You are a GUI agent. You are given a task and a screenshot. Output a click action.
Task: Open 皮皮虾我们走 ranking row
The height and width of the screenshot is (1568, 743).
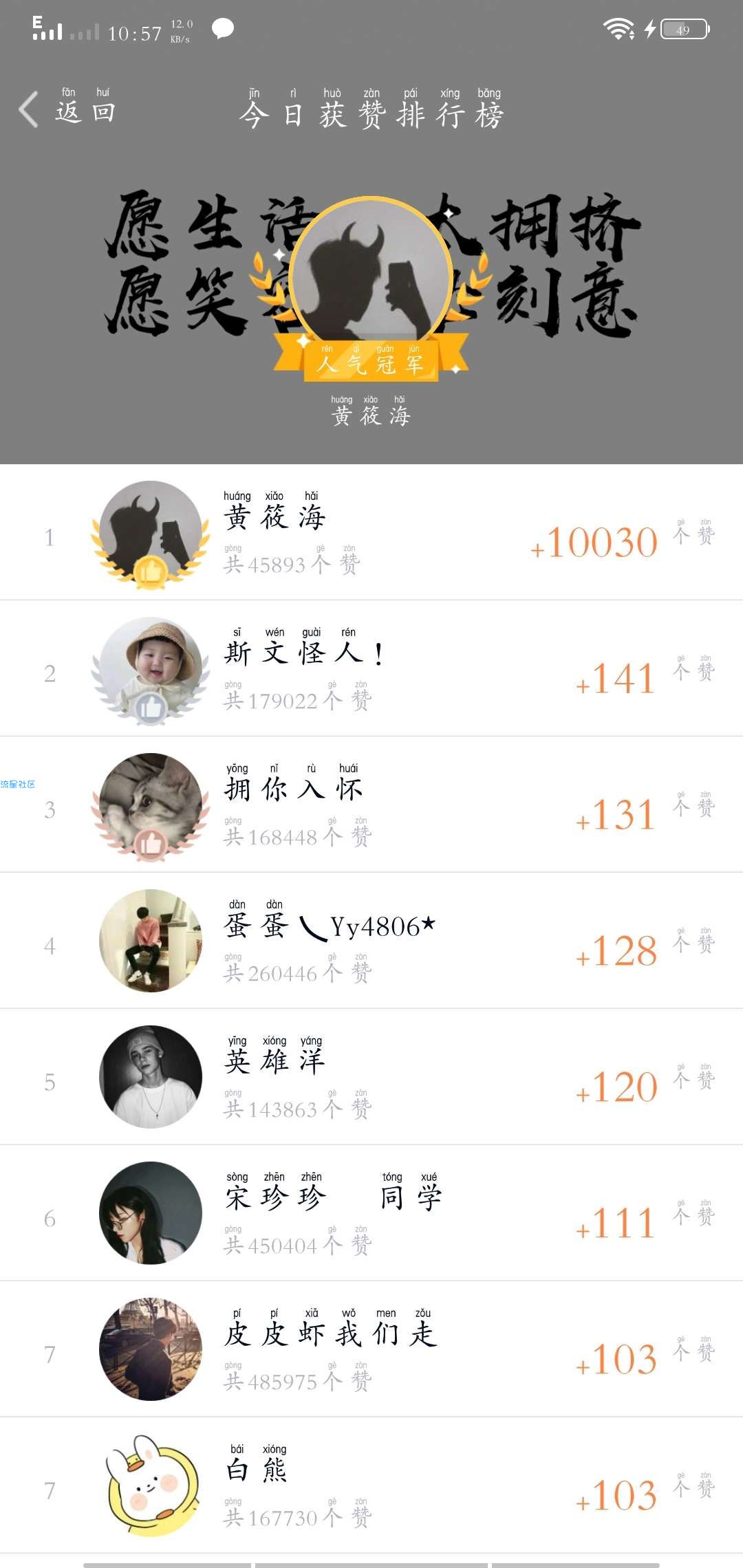click(371, 1349)
